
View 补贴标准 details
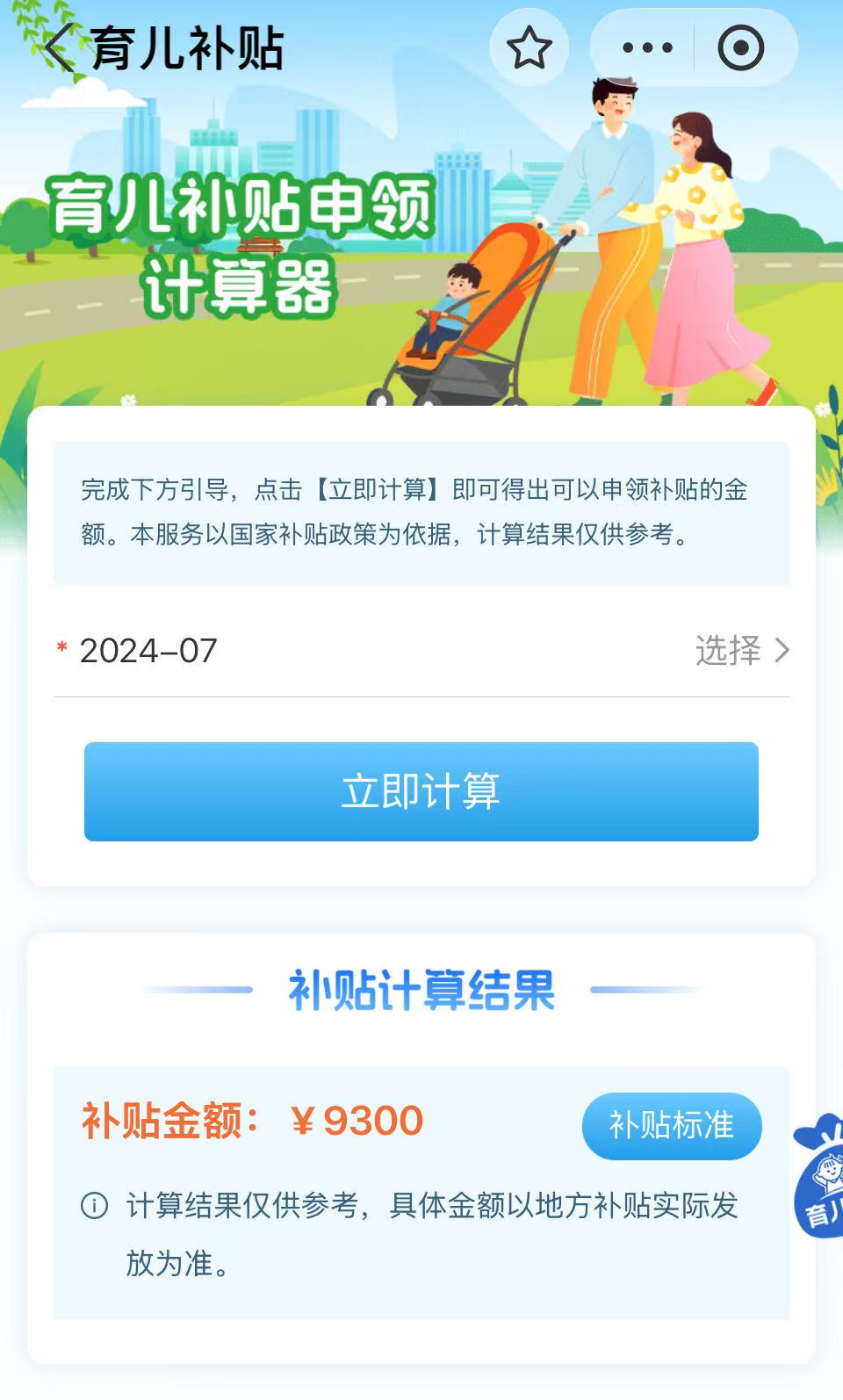click(672, 1125)
